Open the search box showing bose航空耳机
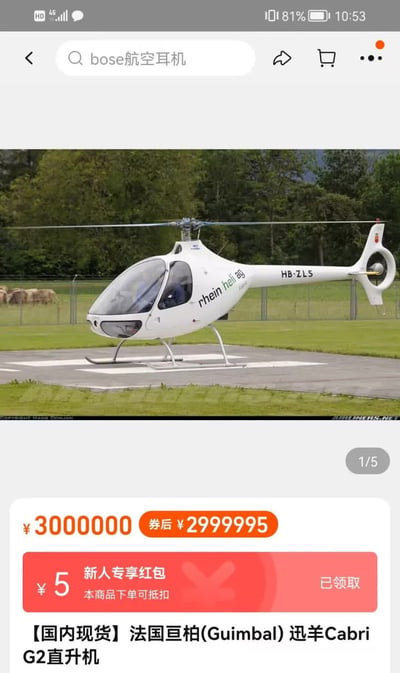 pos(155,58)
